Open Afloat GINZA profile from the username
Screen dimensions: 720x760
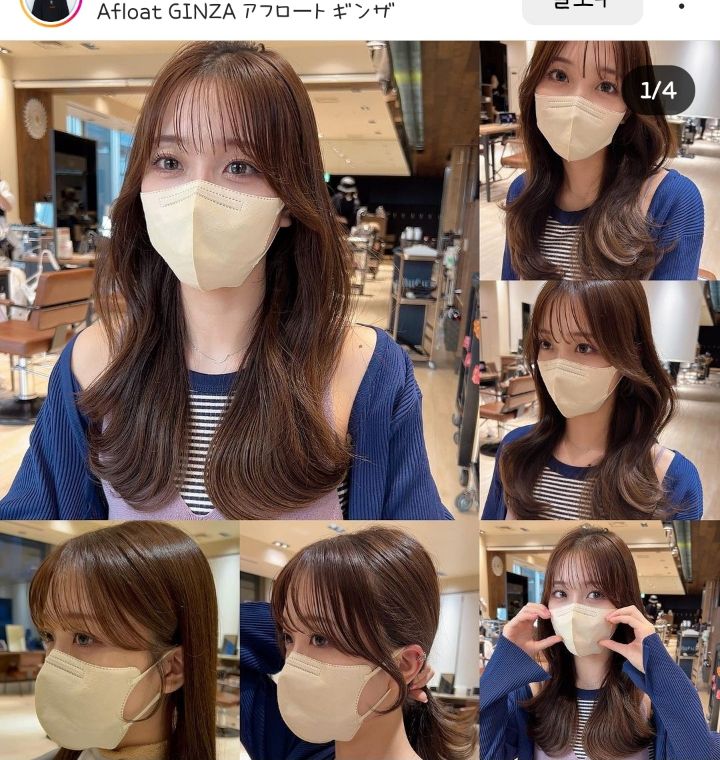[x=245, y=11]
